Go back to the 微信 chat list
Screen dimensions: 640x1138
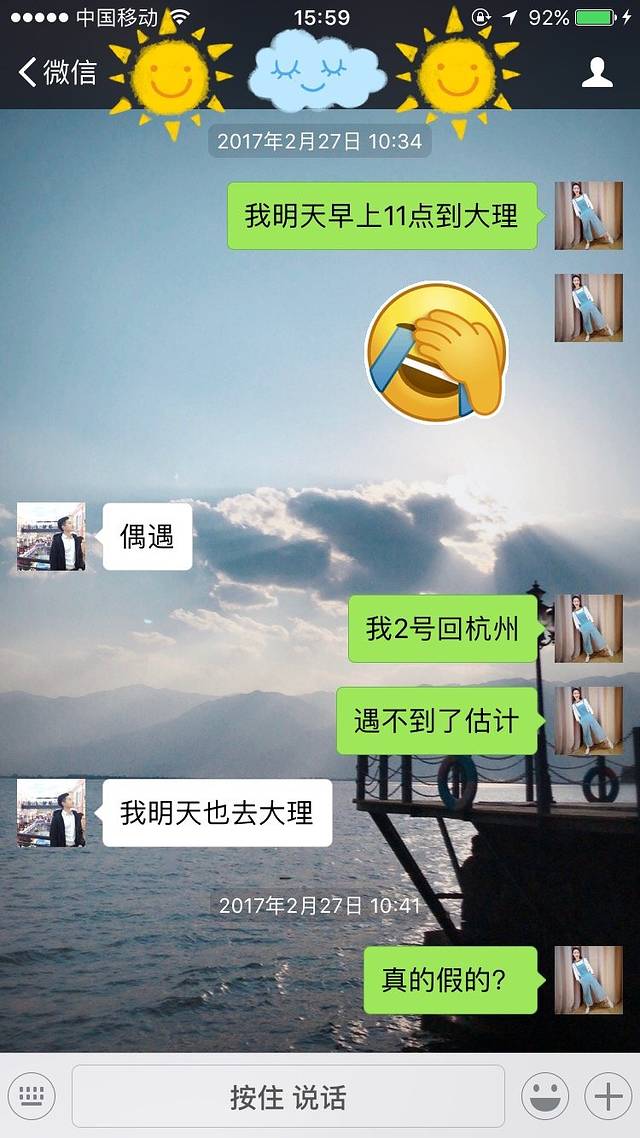tap(58, 72)
